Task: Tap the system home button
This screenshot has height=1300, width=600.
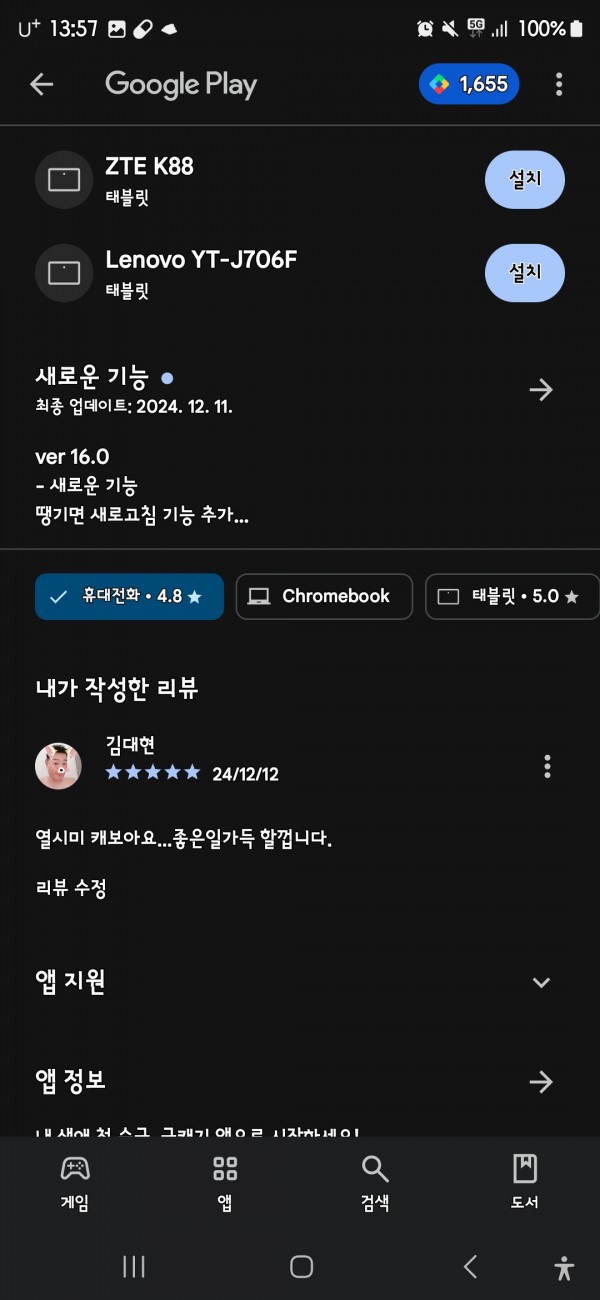Action: [301, 1267]
